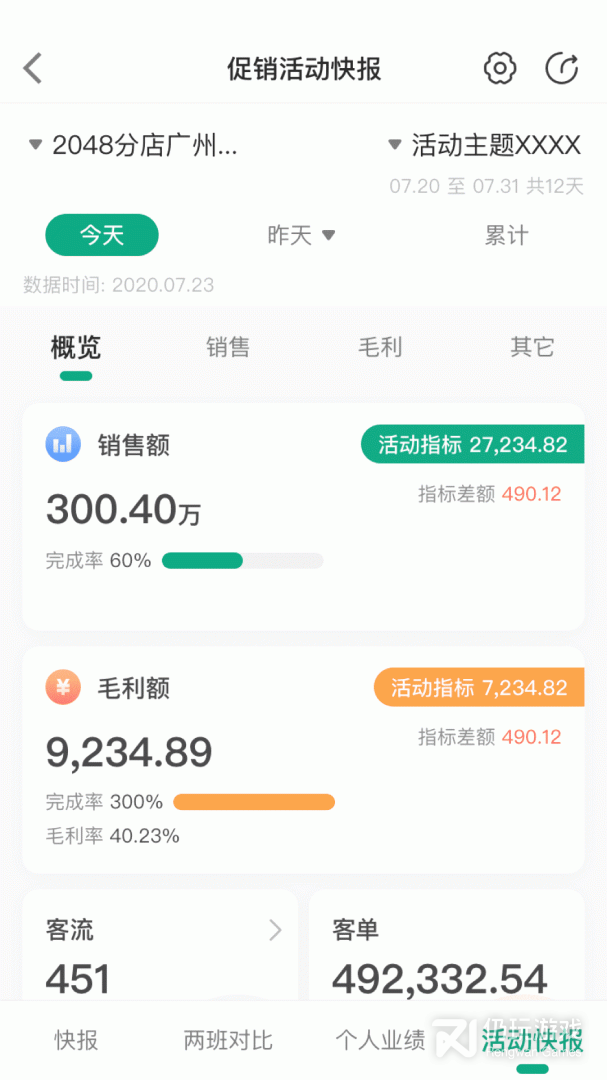Select the 概览 tab
Screen dimensions: 607x1080
point(76,348)
